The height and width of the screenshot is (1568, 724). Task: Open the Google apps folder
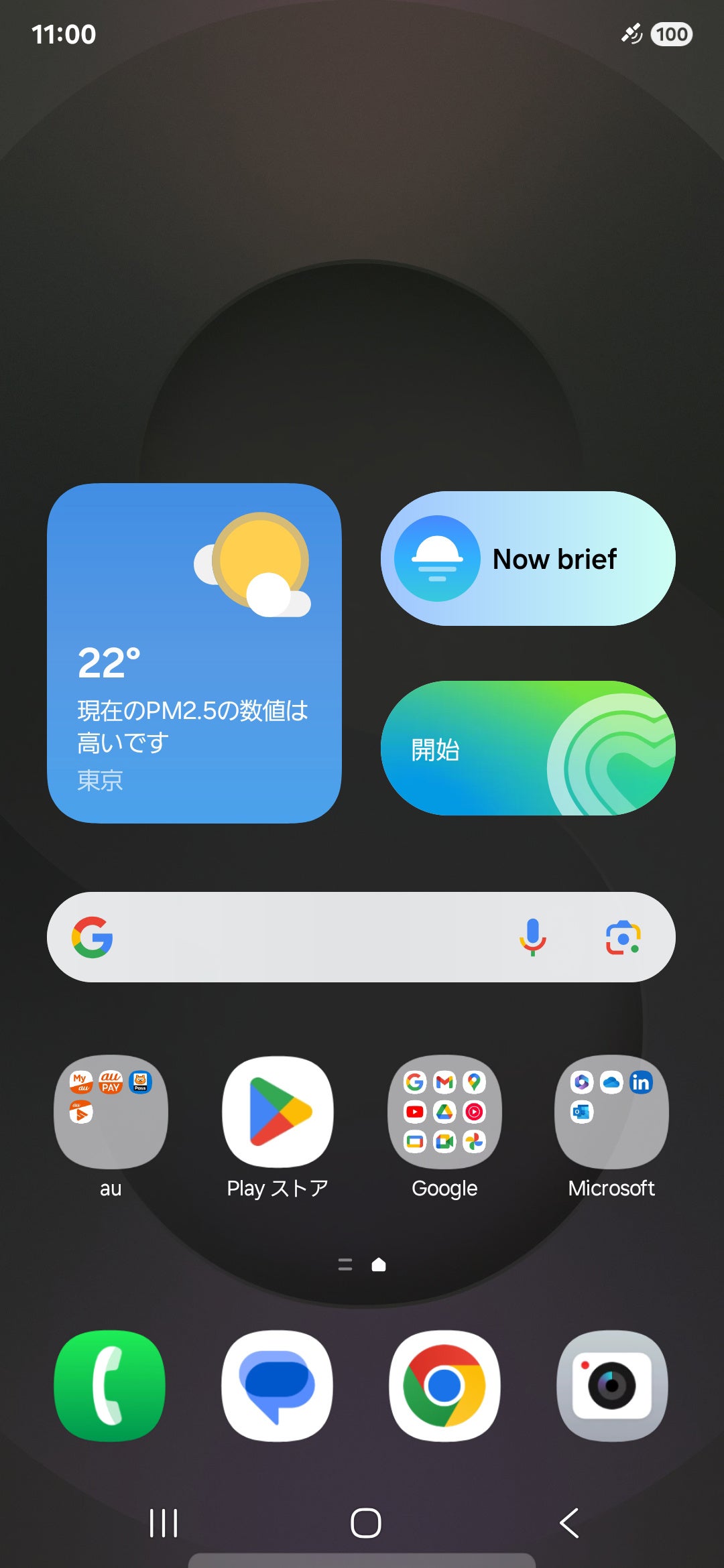pos(444,1112)
